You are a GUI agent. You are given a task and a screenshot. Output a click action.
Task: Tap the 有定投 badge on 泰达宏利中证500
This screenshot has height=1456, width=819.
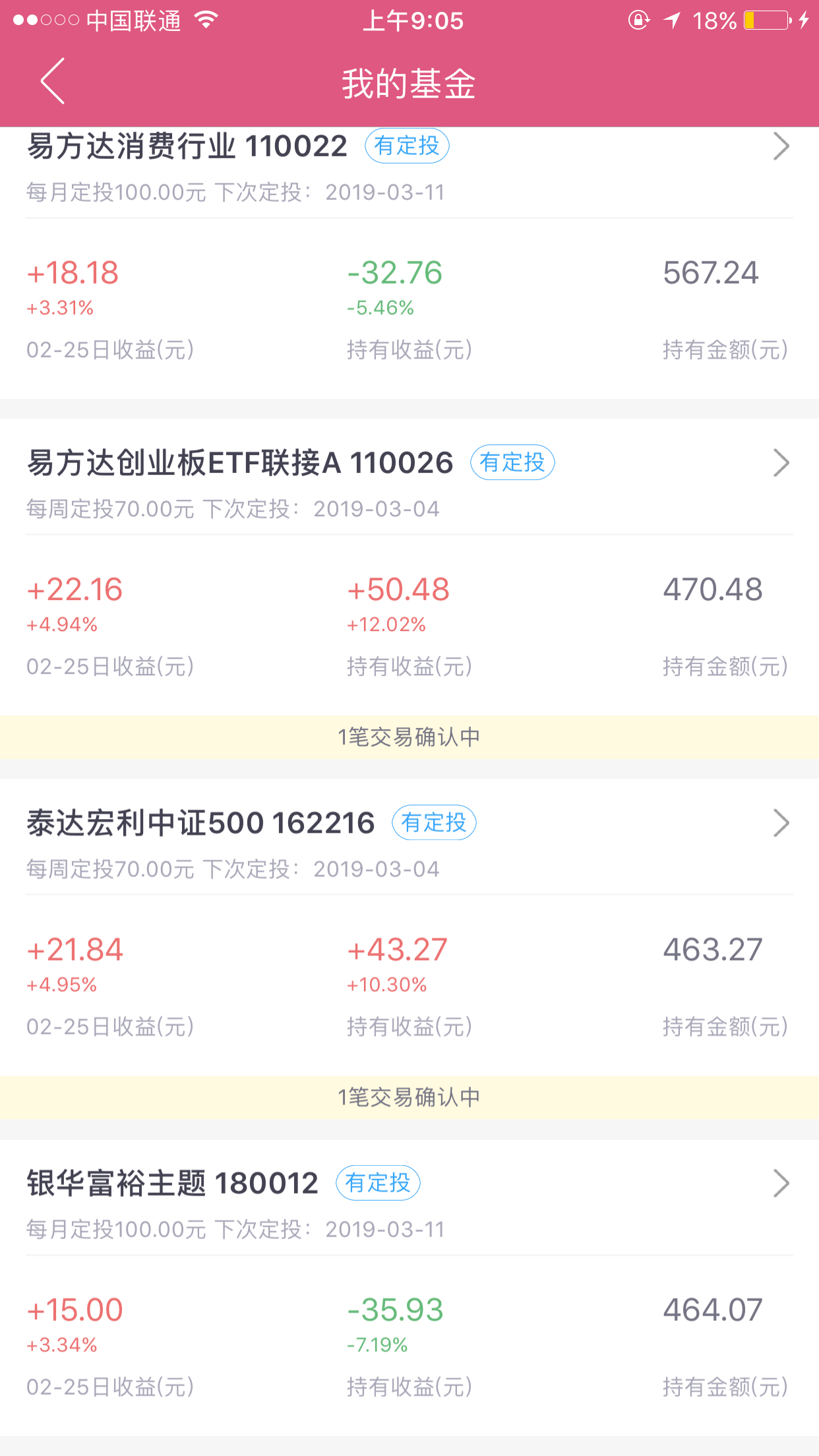click(x=434, y=822)
